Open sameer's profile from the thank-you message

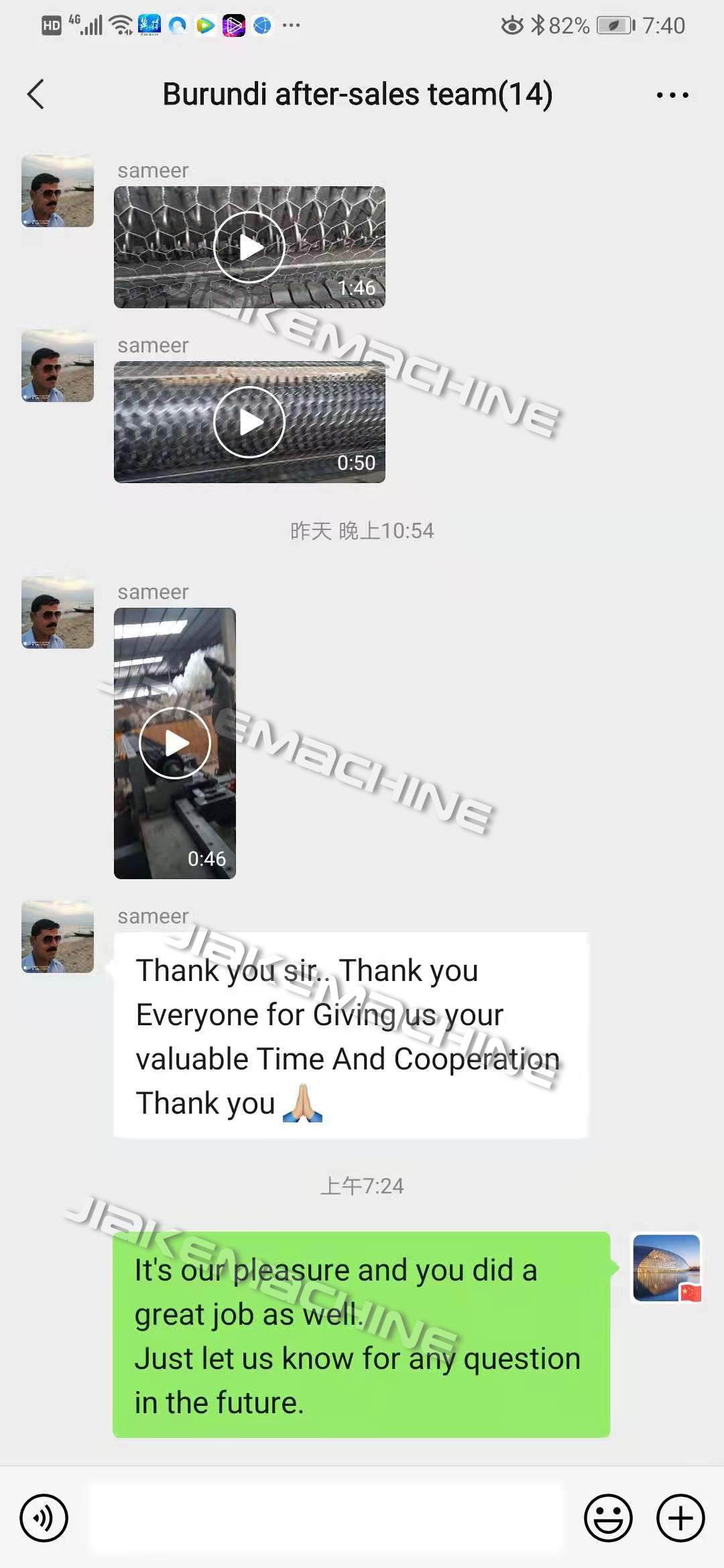tap(58, 937)
